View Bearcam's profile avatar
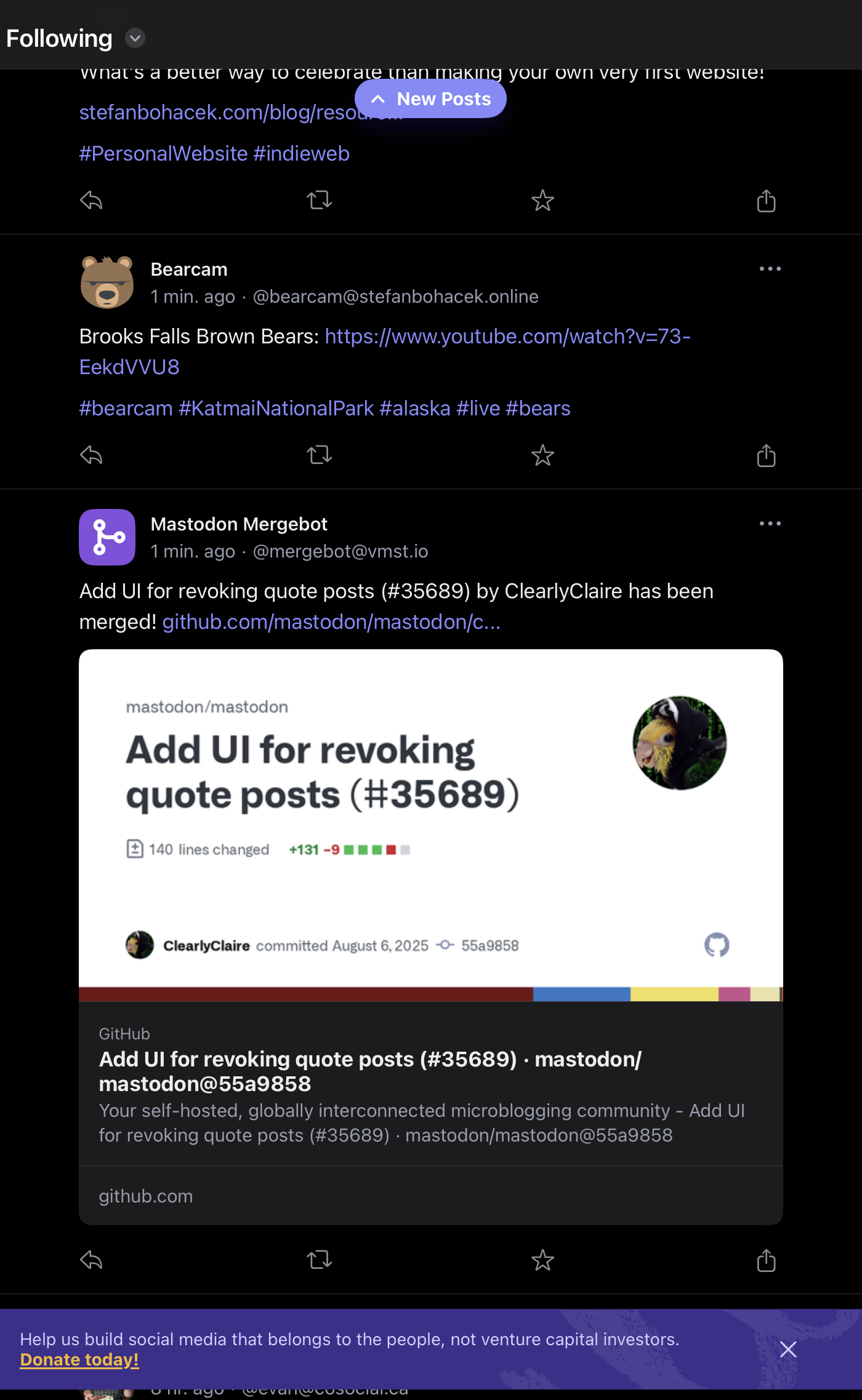Screen dimensions: 862x1400 point(107,282)
